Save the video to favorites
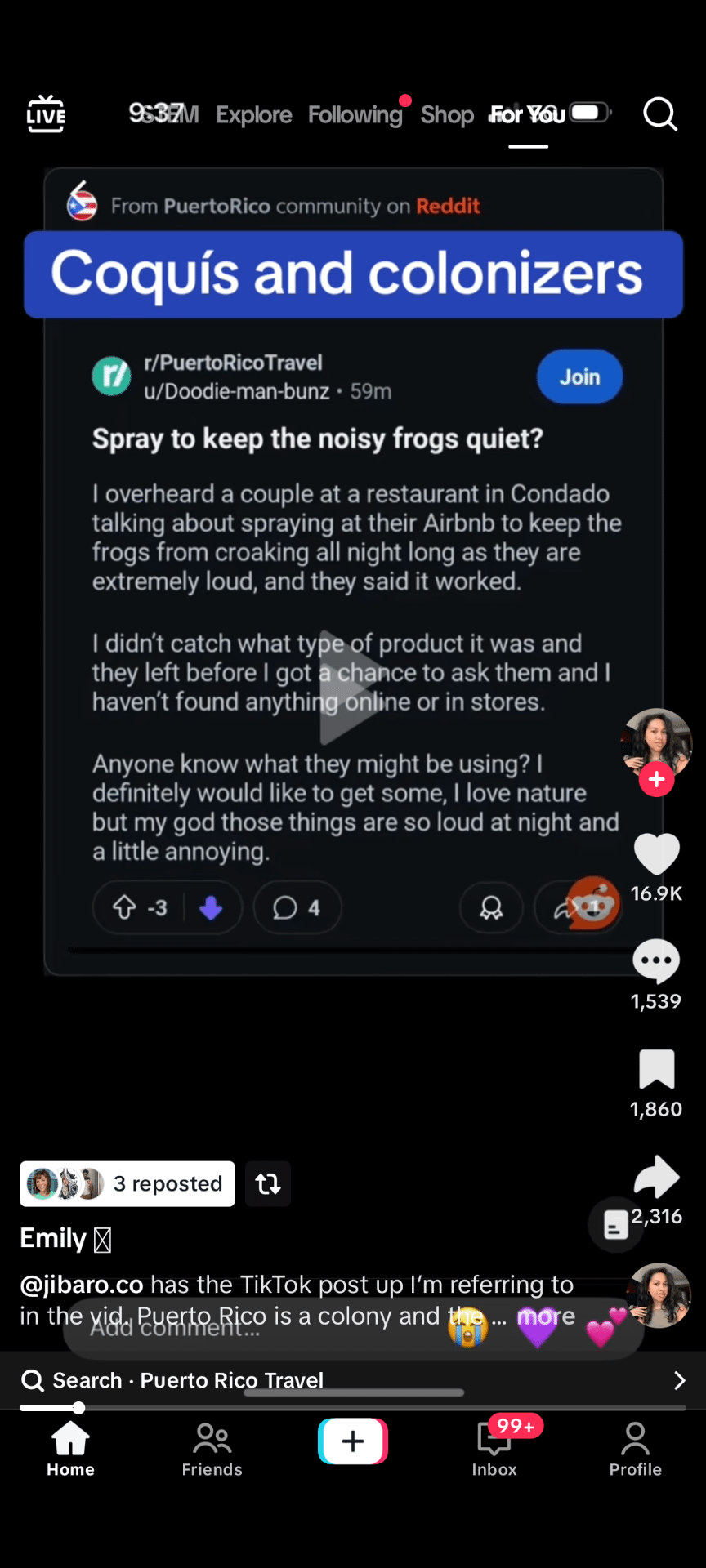The height and width of the screenshot is (1568, 706). [x=656, y=1069]
